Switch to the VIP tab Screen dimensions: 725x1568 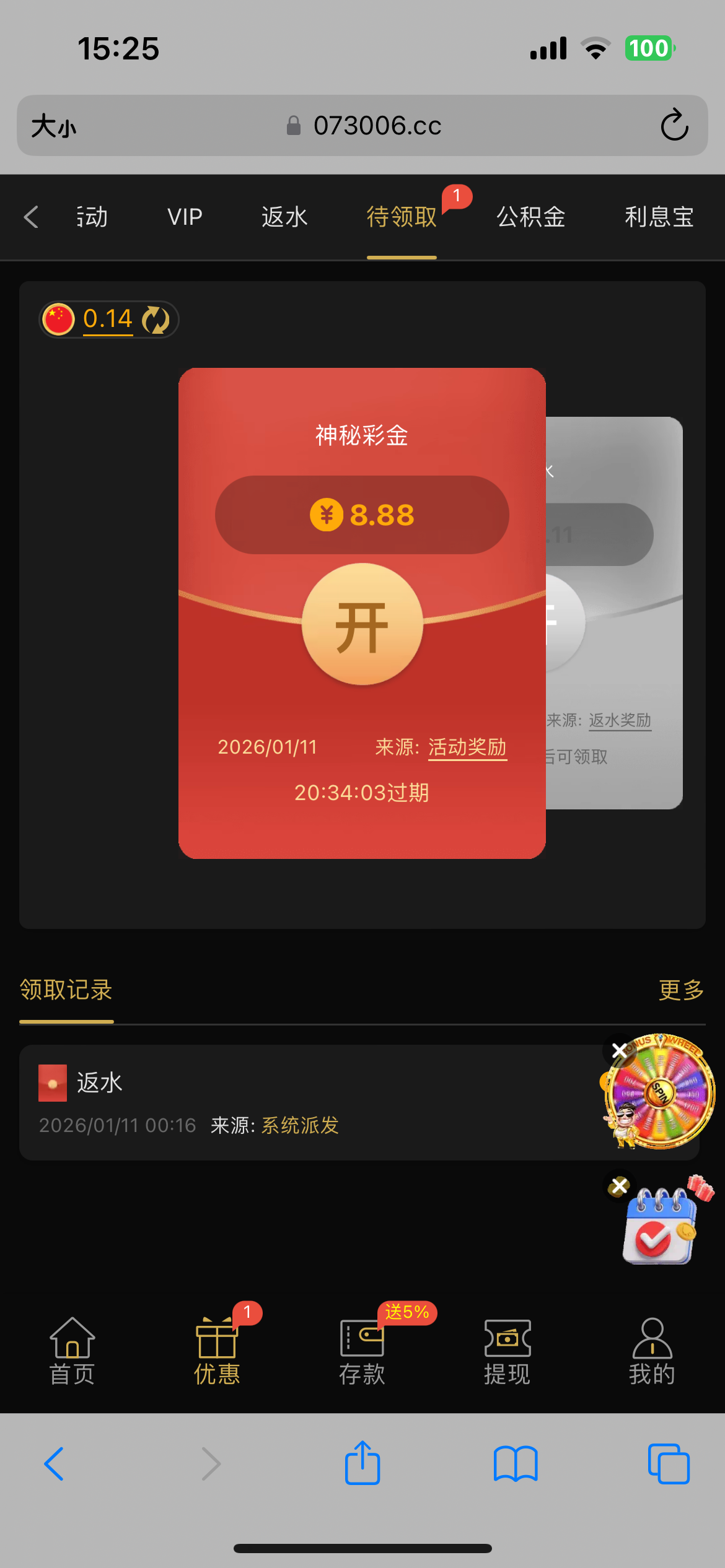185,217
